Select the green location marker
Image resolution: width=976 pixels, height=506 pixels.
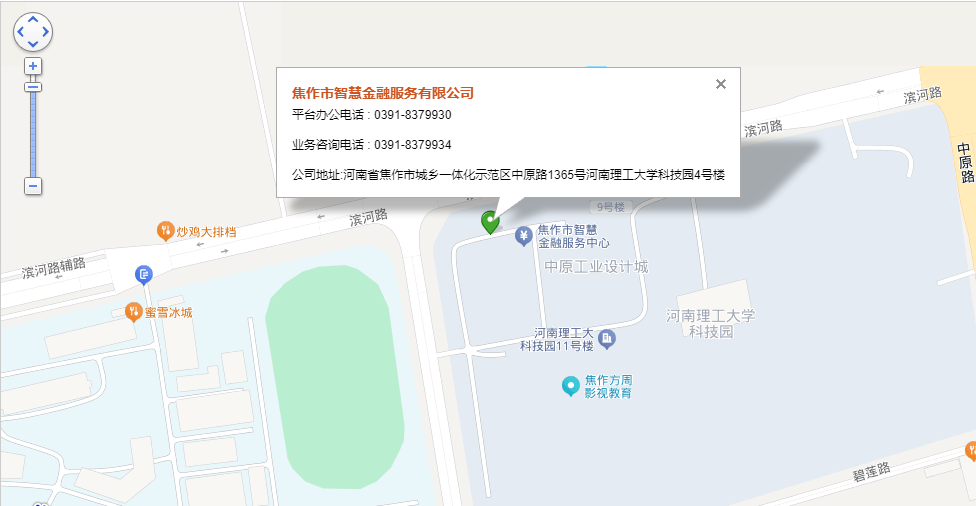click(x=490, y=221)
